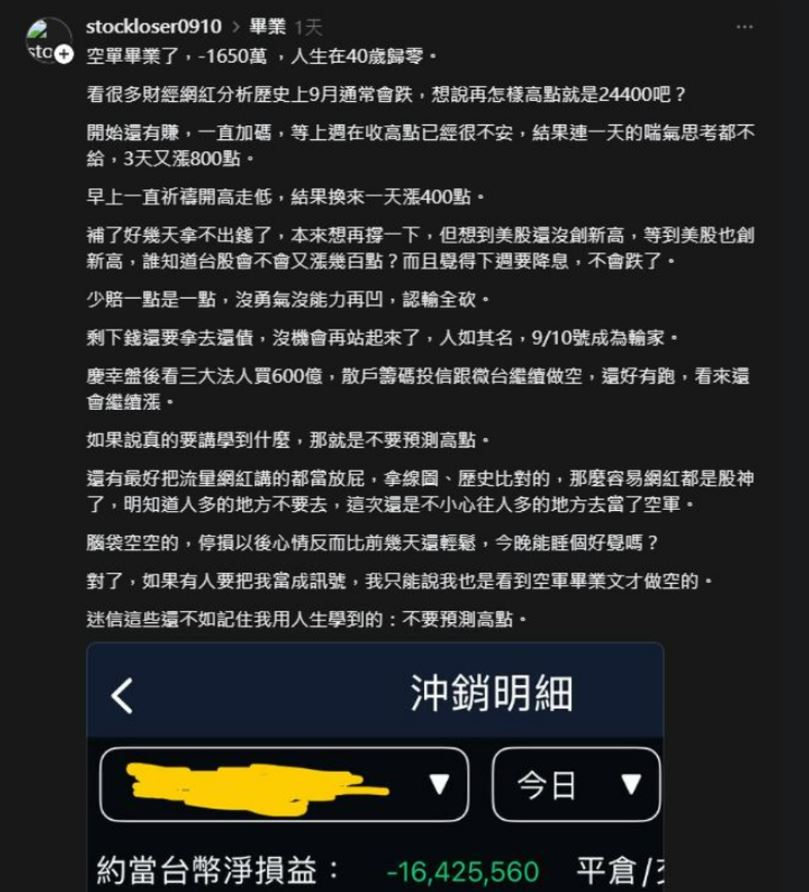Open stockloser0910's profile from the username
Screen dimensions: 809x892
point(154,27)
